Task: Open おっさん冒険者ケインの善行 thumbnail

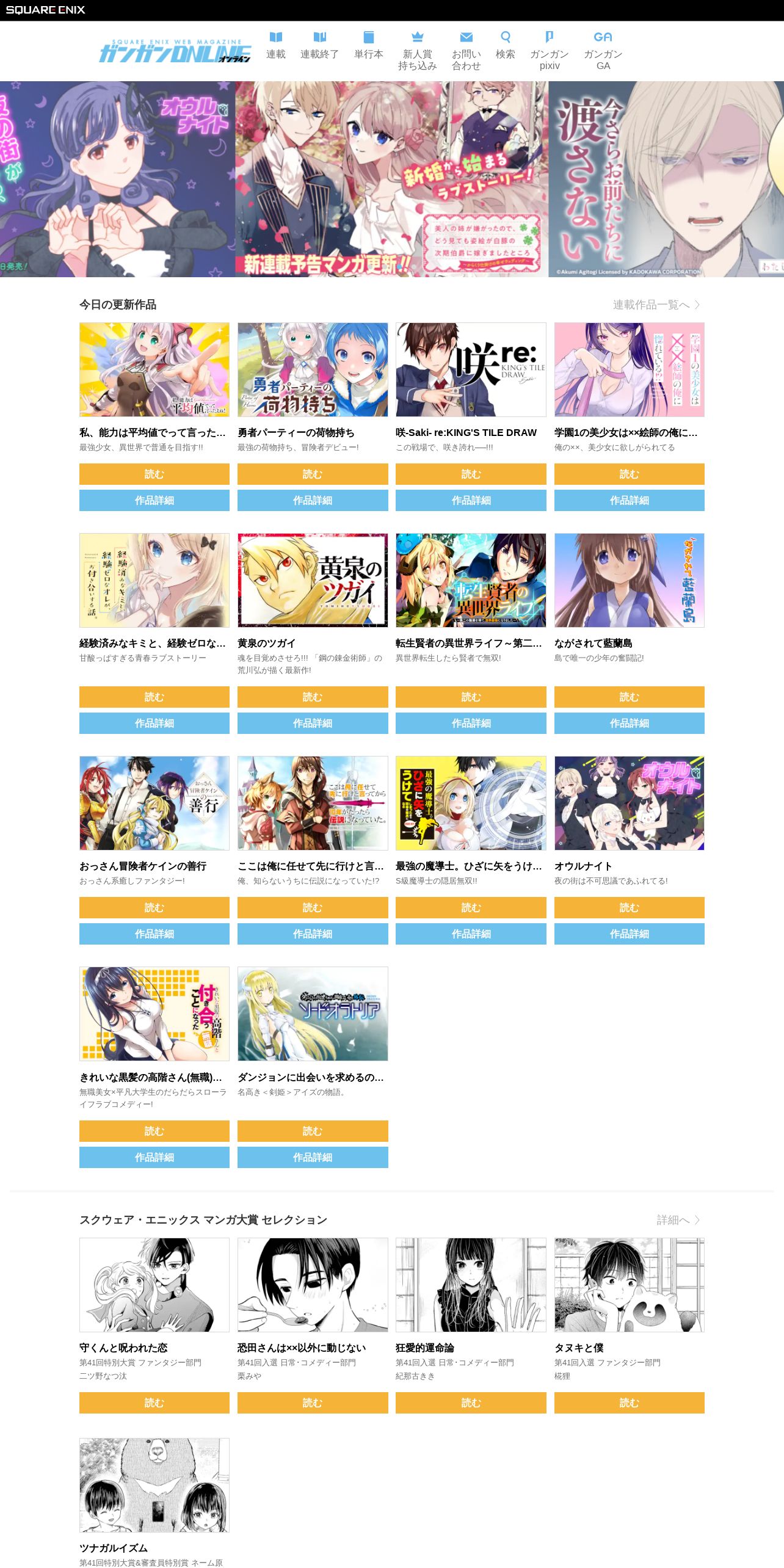Action: coord(154,803)
